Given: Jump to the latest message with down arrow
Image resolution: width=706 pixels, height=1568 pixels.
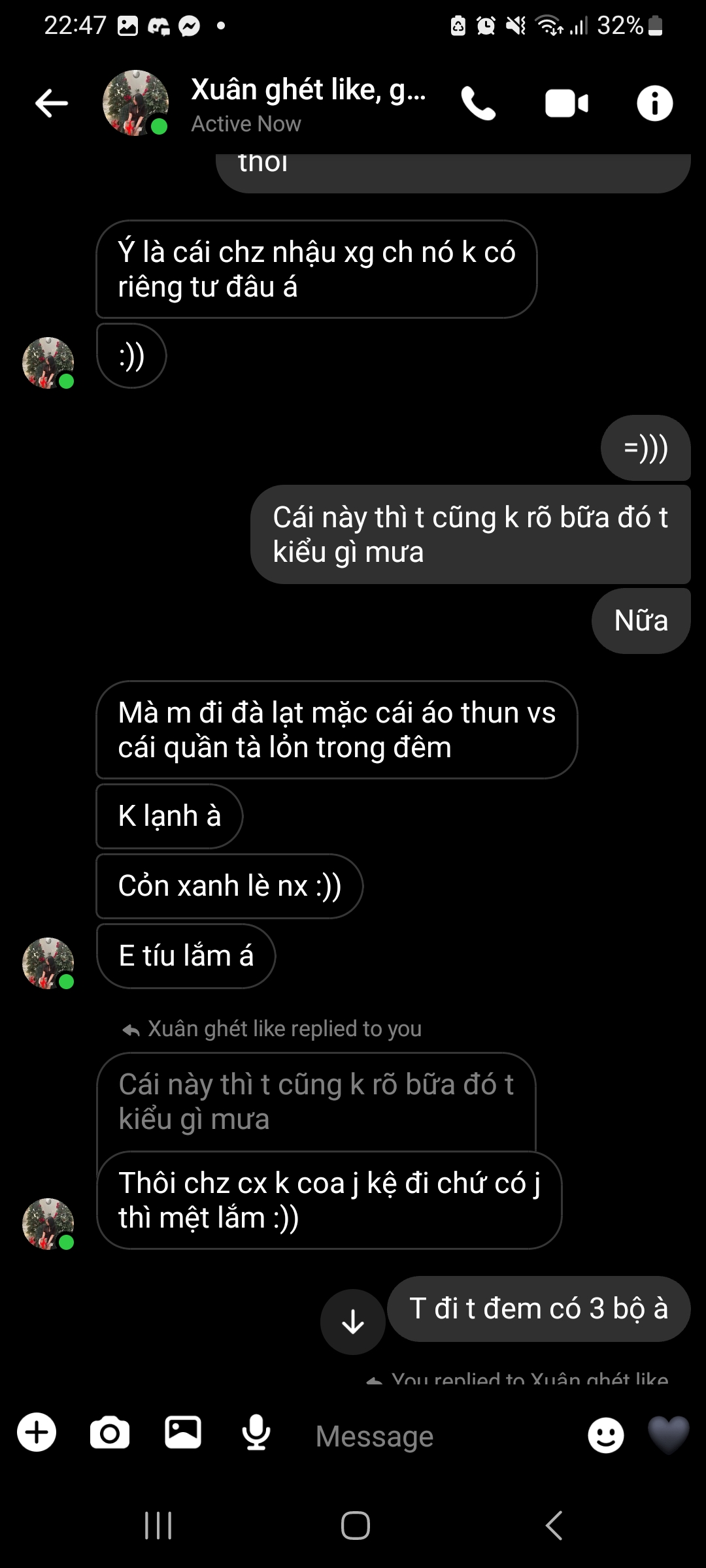Looking at the screenshot, I should pyautogui.click(x=353, y=1321).
